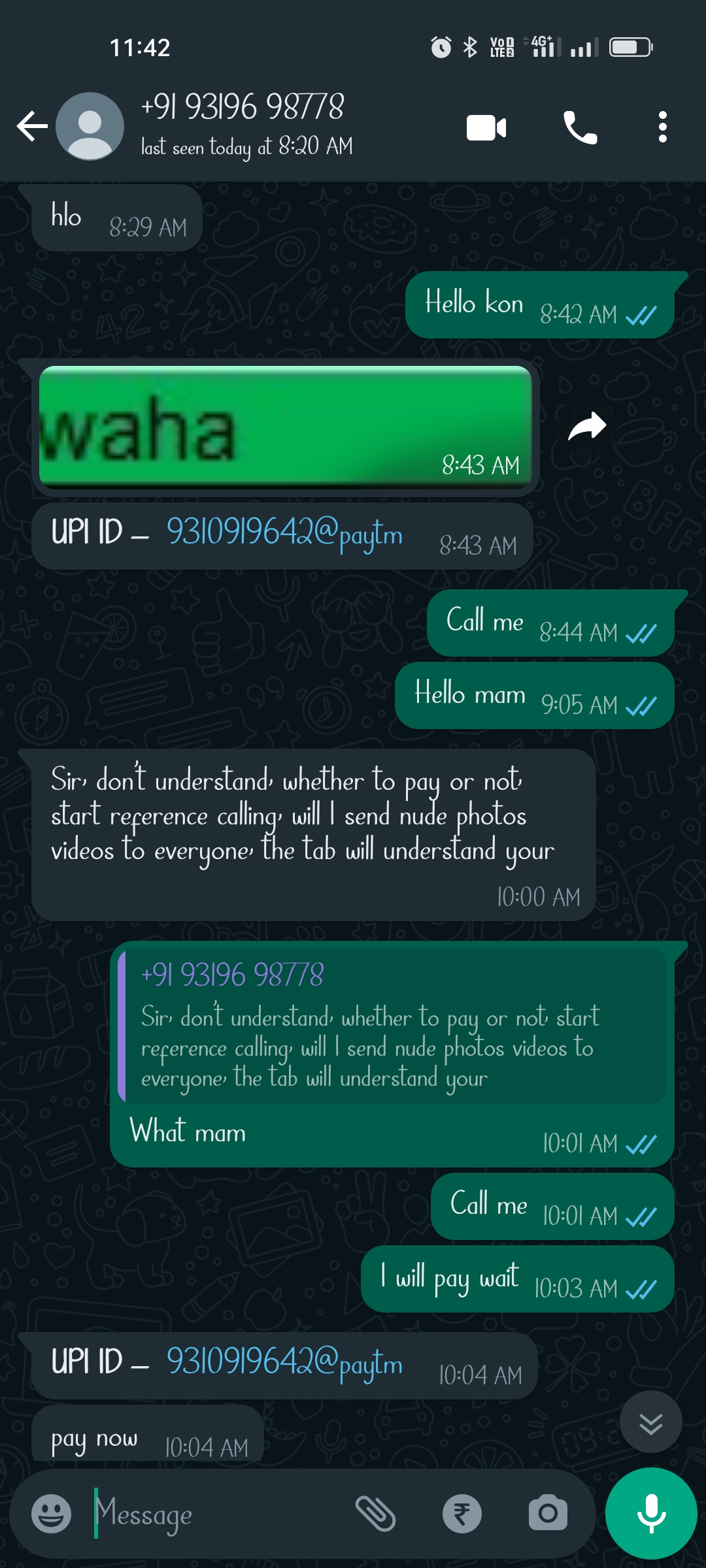Screen dimensions: 706x1568
Task: Forward the waha image message
Action: coord(587,427)
